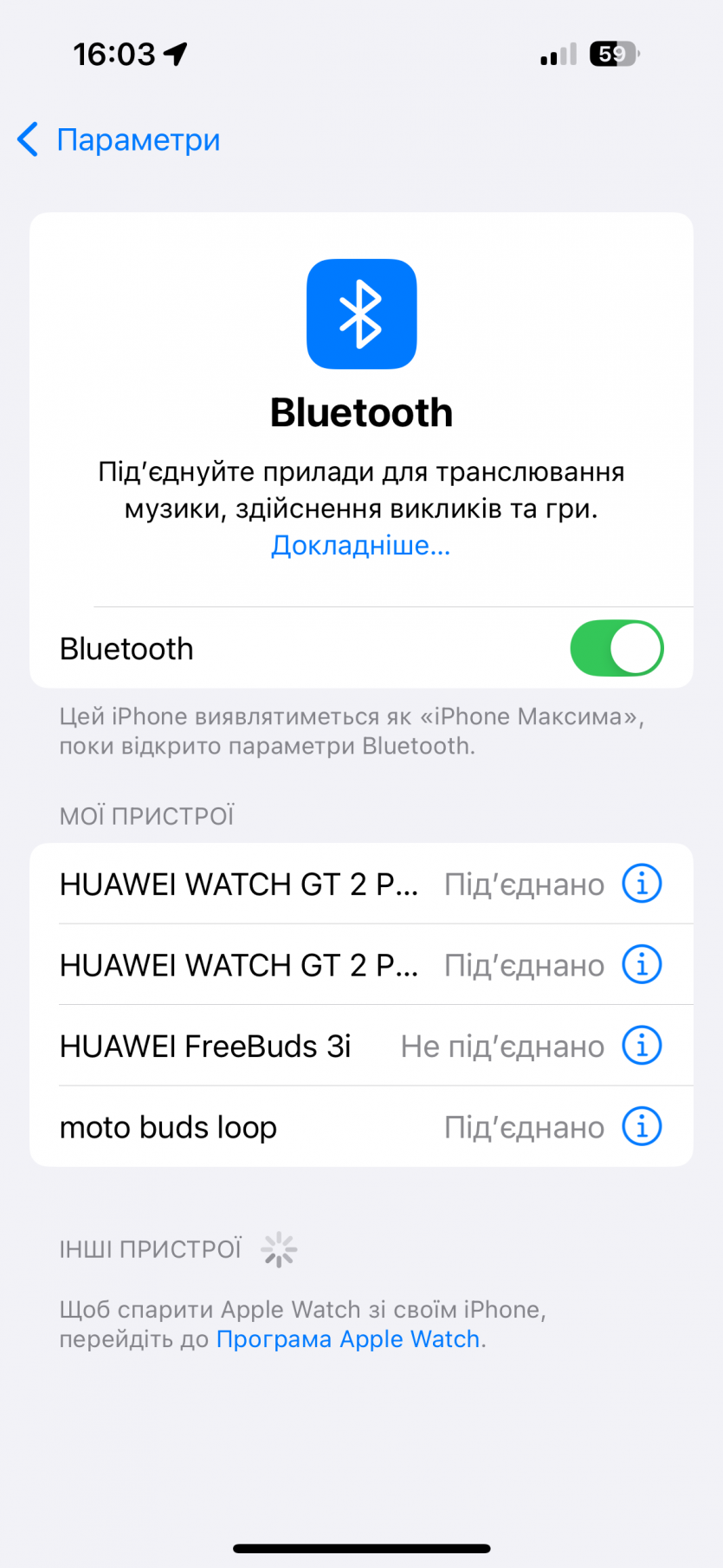The height and width of the screenshot is (1568, 723).
Task: Select the moto buds loop device
Action: click(168, 1127)
